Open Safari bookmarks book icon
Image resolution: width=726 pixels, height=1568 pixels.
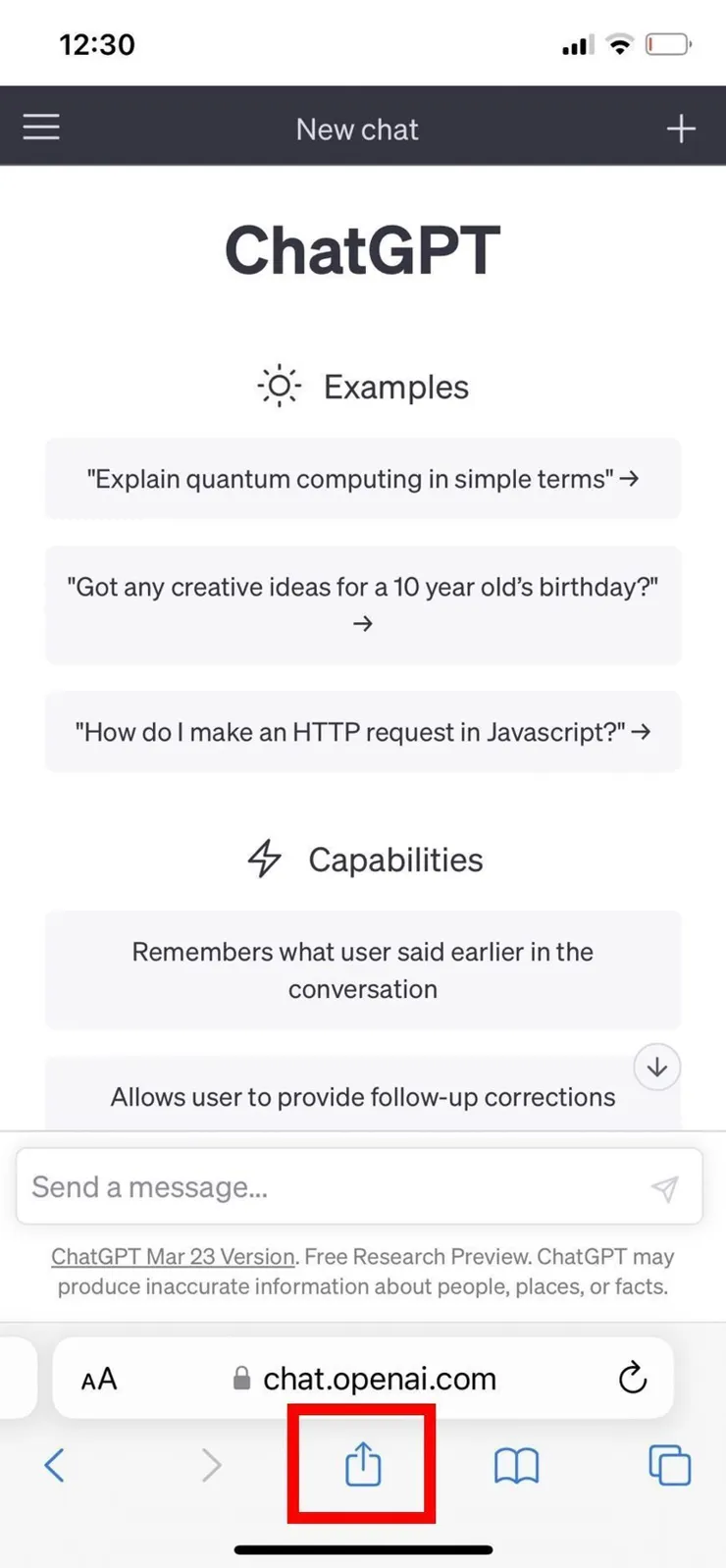click(516, 1466)
